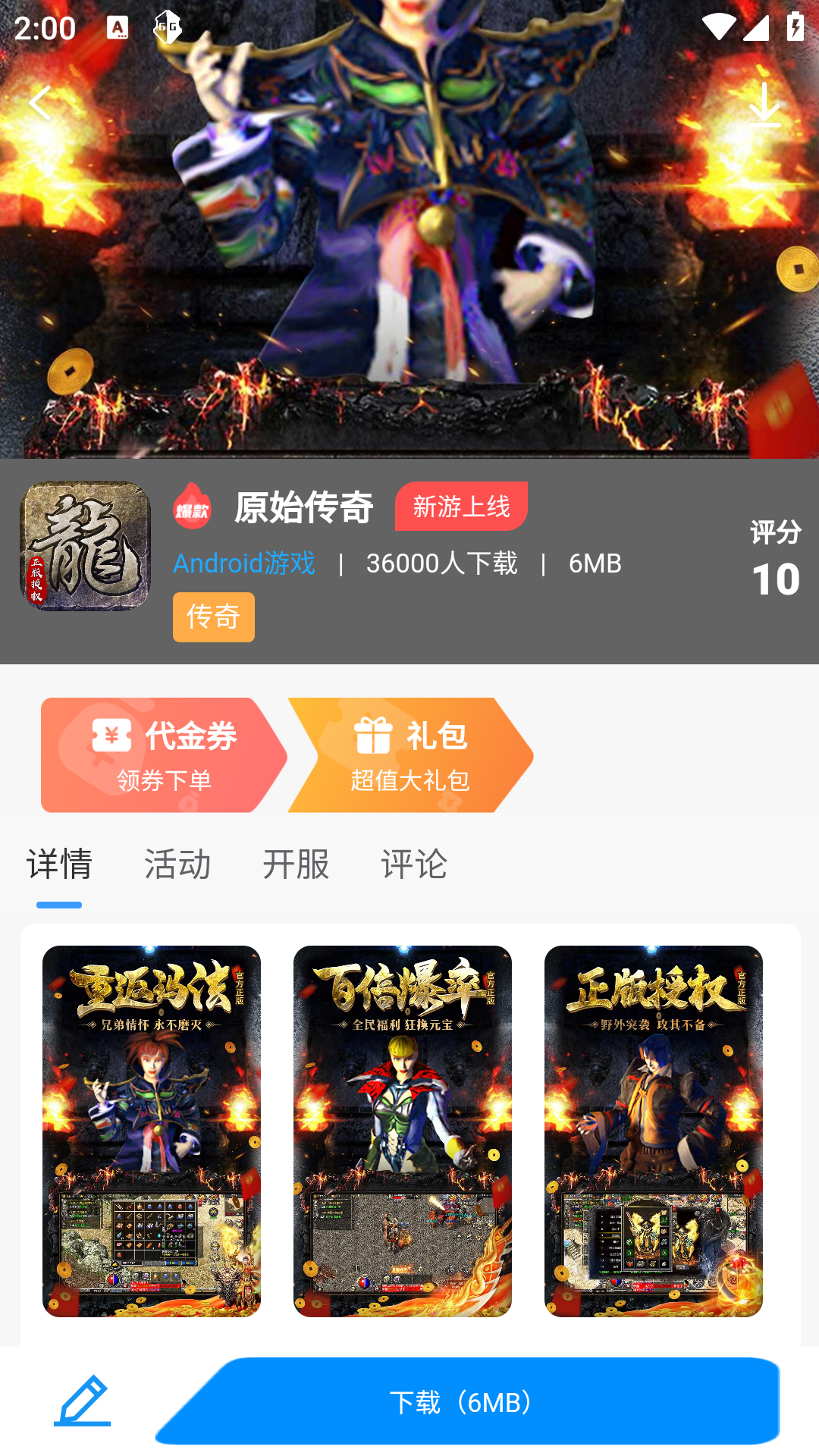Write a review with the pencil icon

(82, 1401)
